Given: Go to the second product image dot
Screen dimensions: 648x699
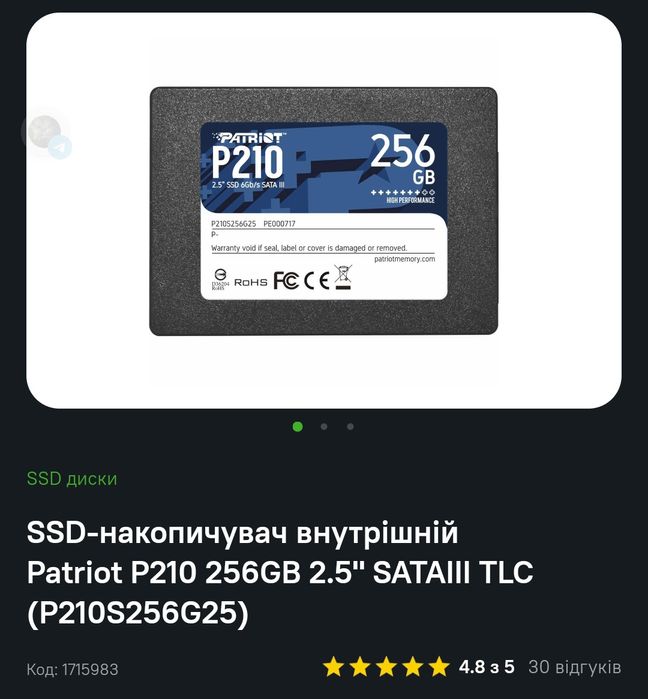Looking at the screenshot, I should 324,426.
